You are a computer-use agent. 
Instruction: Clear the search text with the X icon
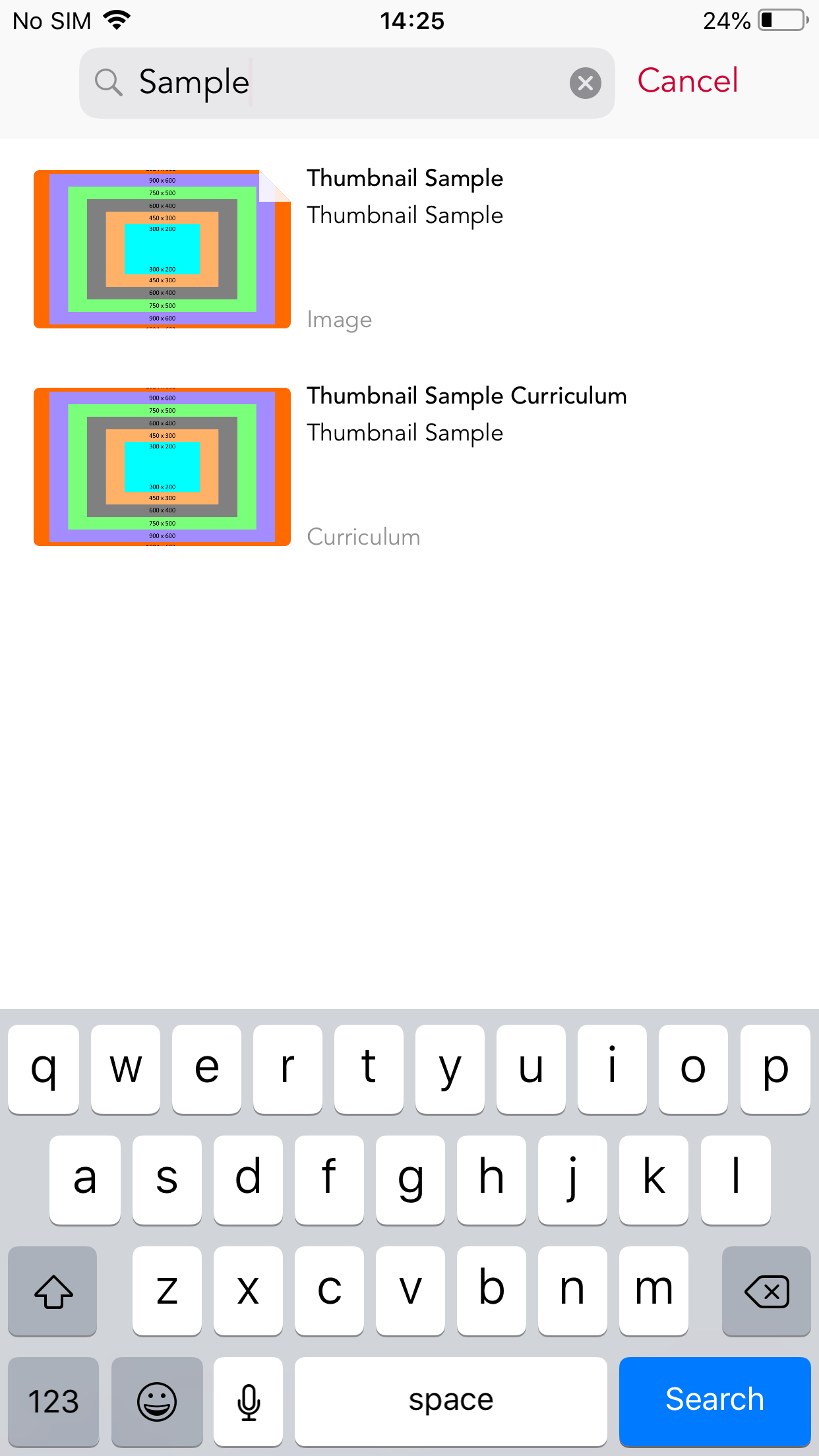coord(585,83)
